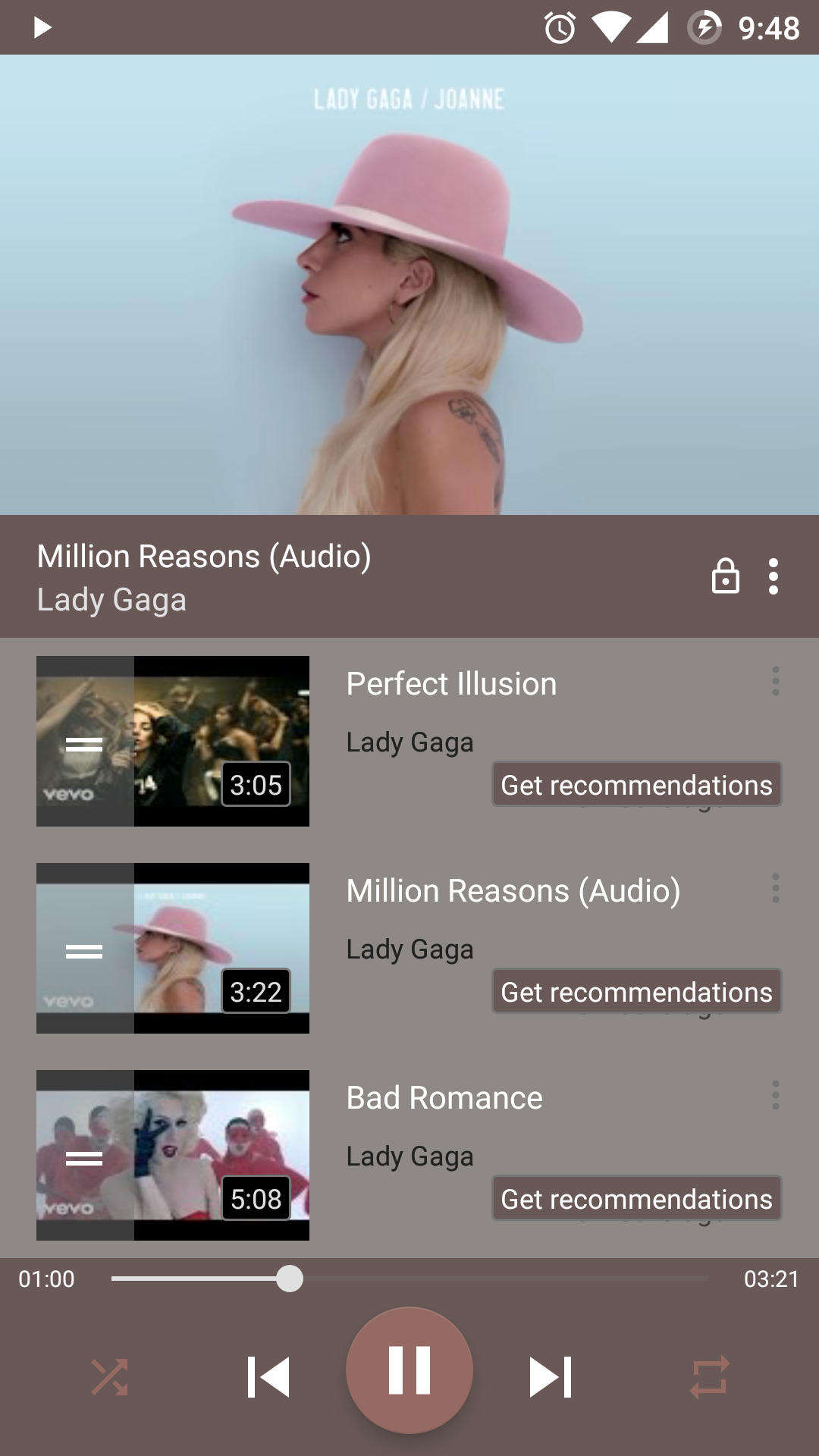The height and width of the screenshot is (1456, 819).
Task: Get recommendations for Million Reasons (Audio)
Action: pyautogui.click(x=636, y=992)
